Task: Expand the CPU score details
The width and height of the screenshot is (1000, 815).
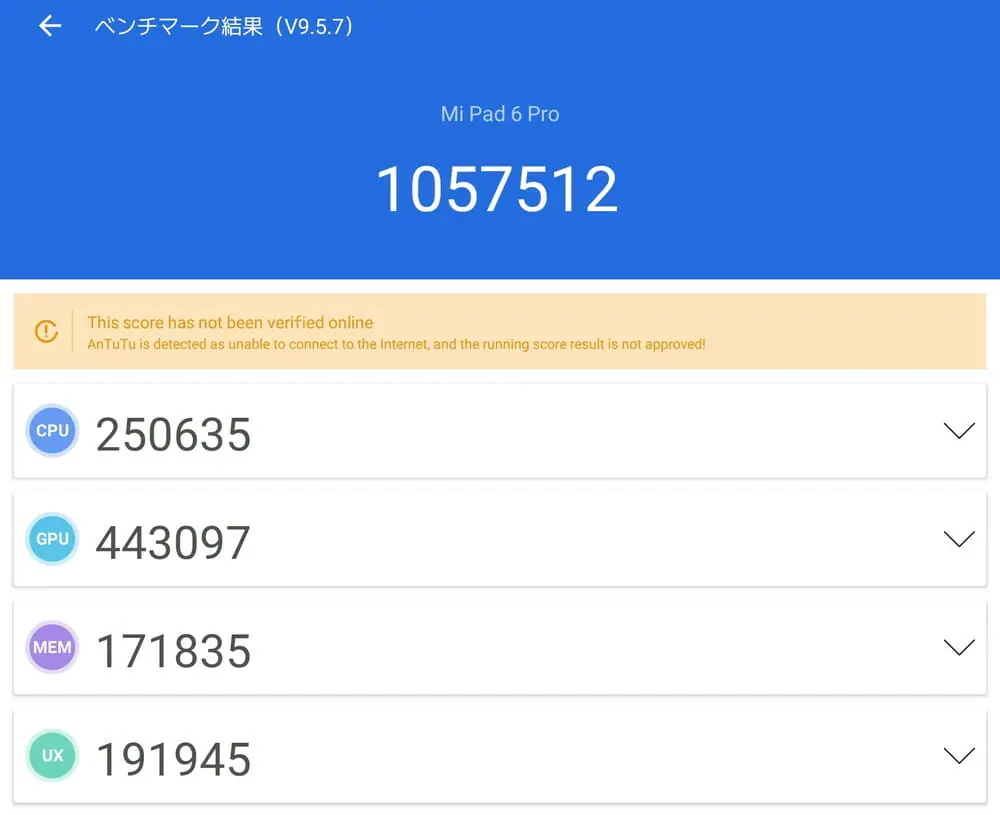Action: [958, 431]
